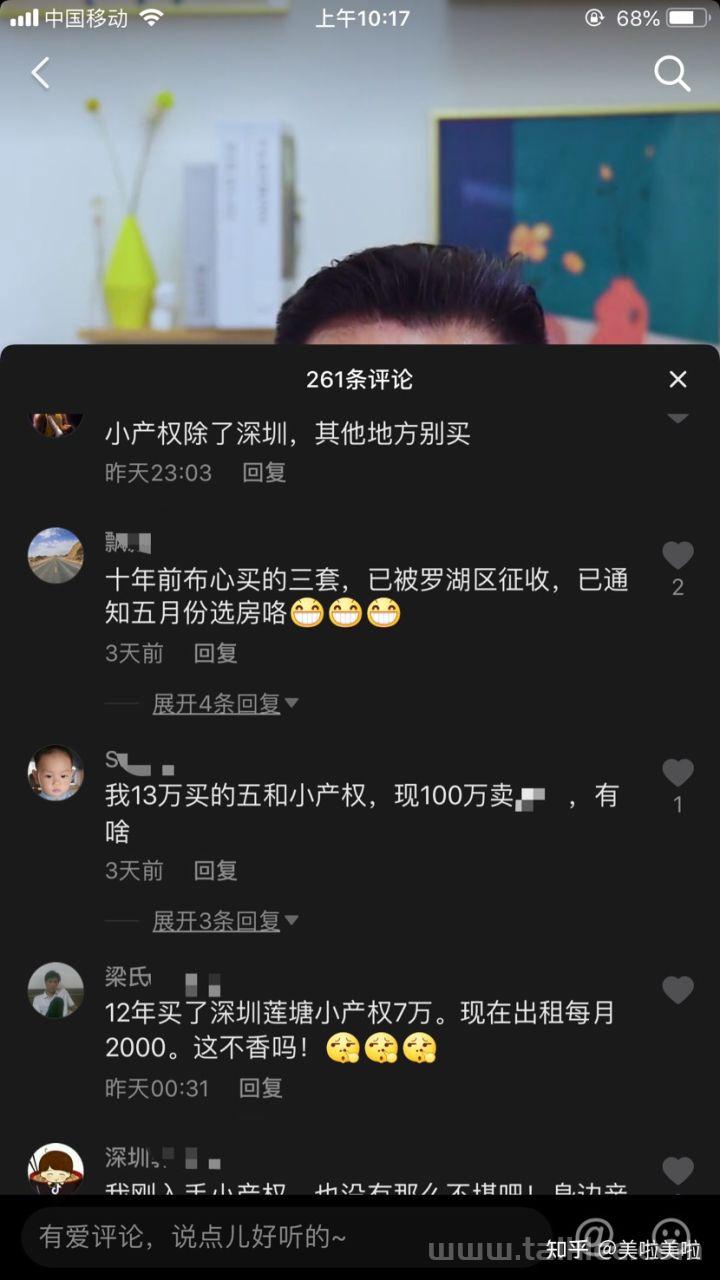This screenshot has width=720, height=1280.
Task: Open 梁氏's profile avatar
Action: point(55,990)
